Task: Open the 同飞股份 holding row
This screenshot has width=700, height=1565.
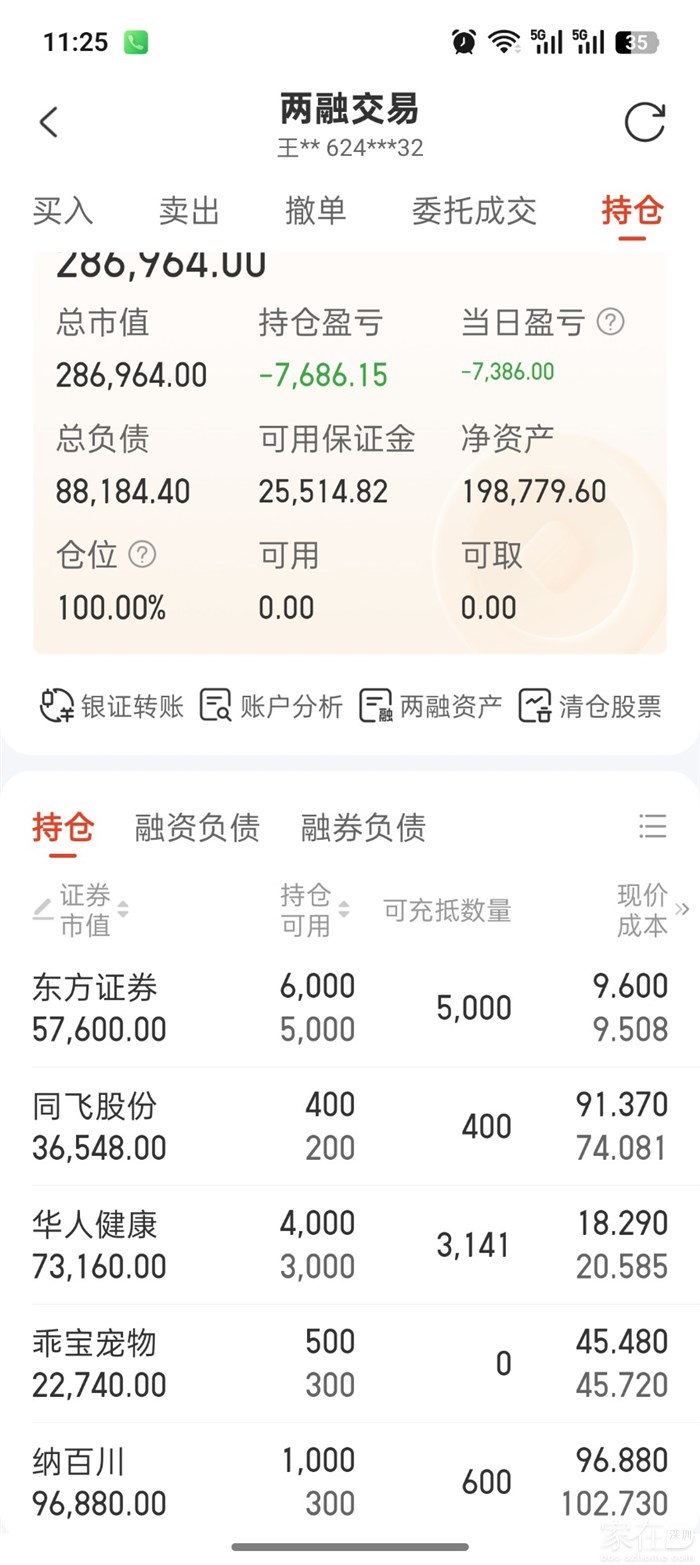Action: click(350, 1126)
